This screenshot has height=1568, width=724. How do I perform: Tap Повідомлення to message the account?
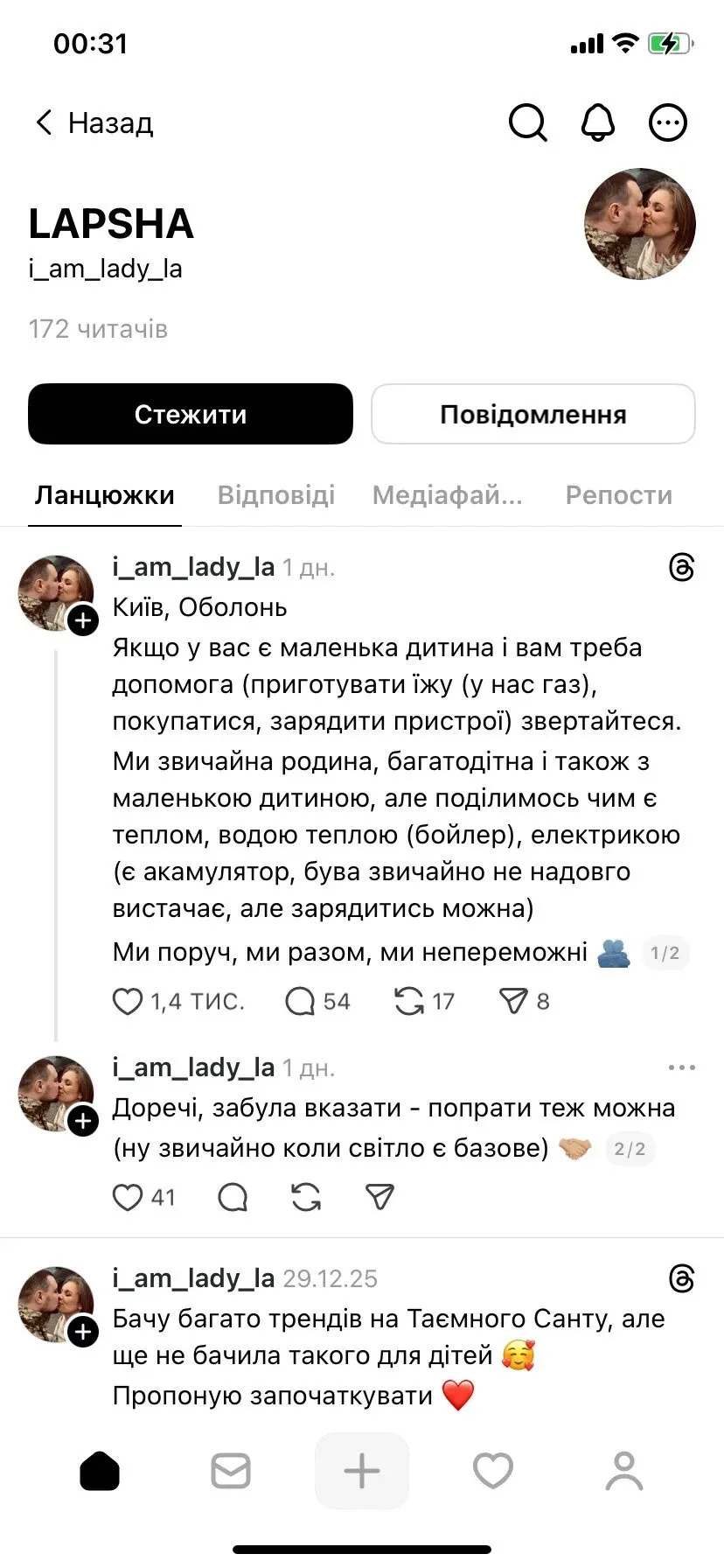tap(533, 414)
